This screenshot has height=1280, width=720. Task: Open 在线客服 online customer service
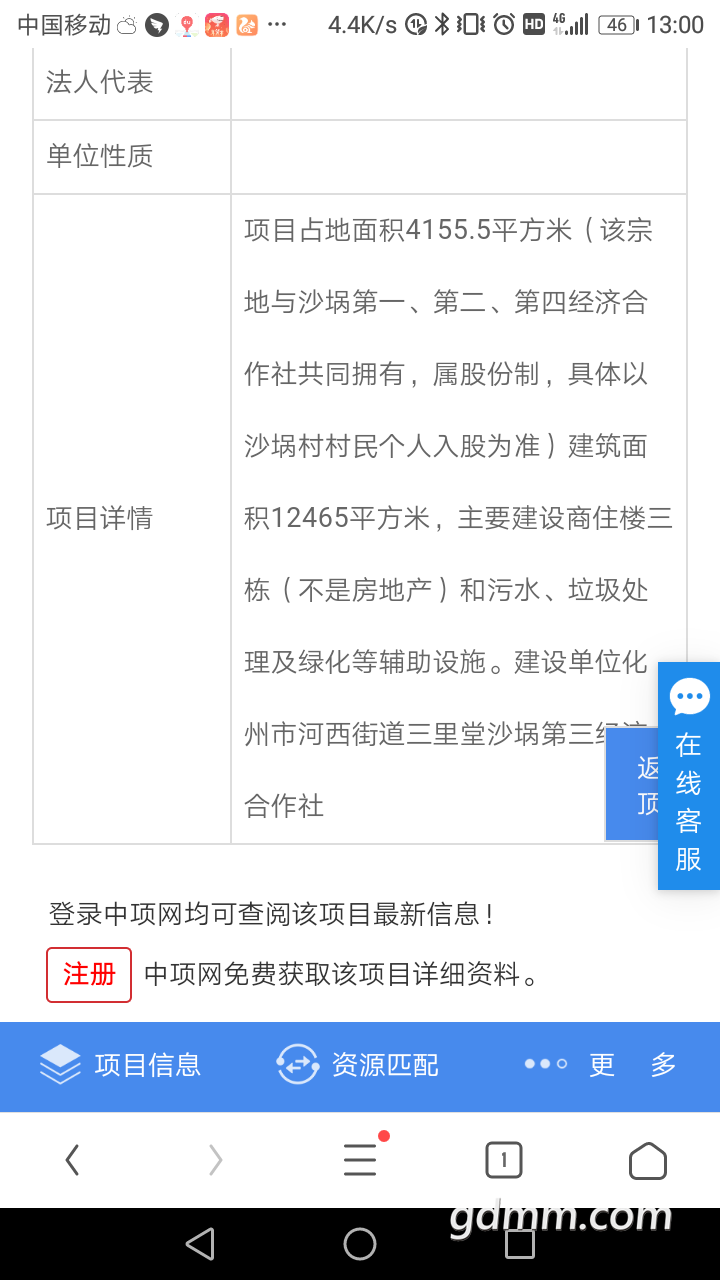(x=689, y=776)
